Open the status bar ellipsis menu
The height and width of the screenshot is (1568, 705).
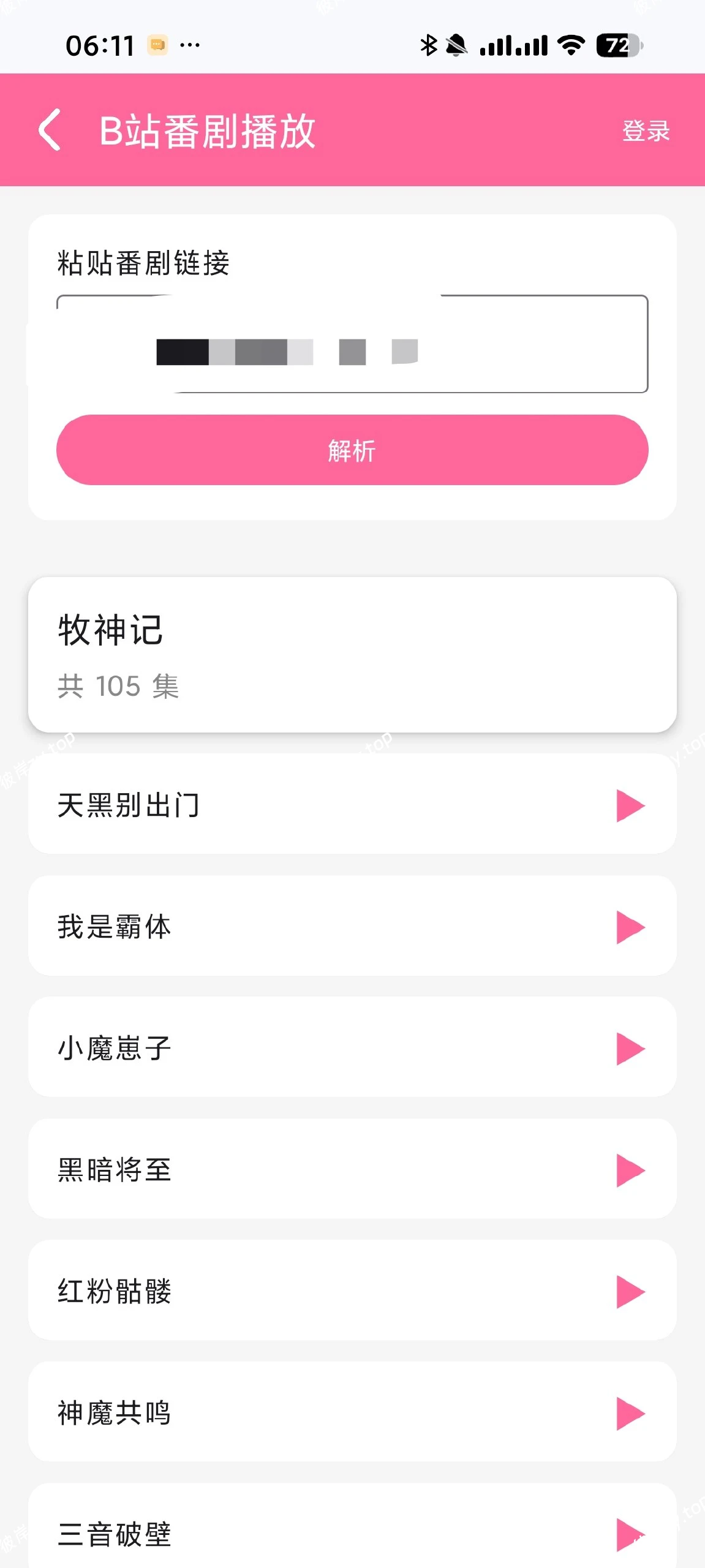pyautogui.click(x=189, y=45)
